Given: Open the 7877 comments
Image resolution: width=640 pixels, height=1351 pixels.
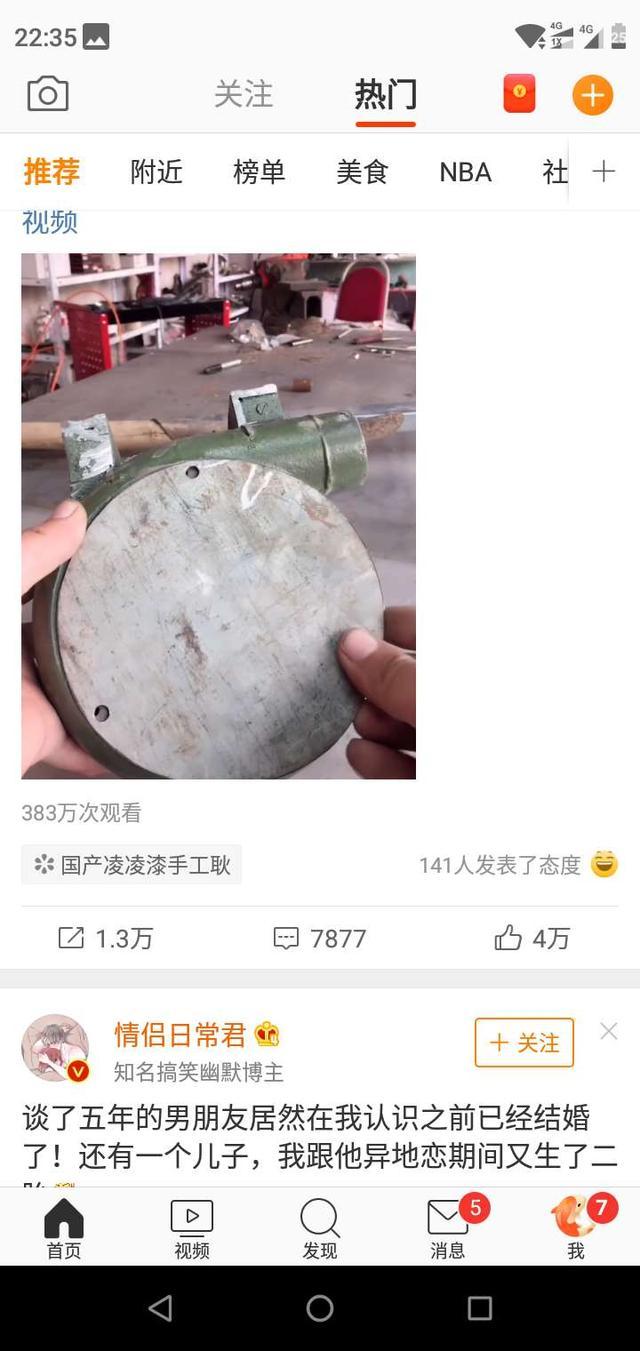Looking at the screenshot, I should click(x=320, y=938).
